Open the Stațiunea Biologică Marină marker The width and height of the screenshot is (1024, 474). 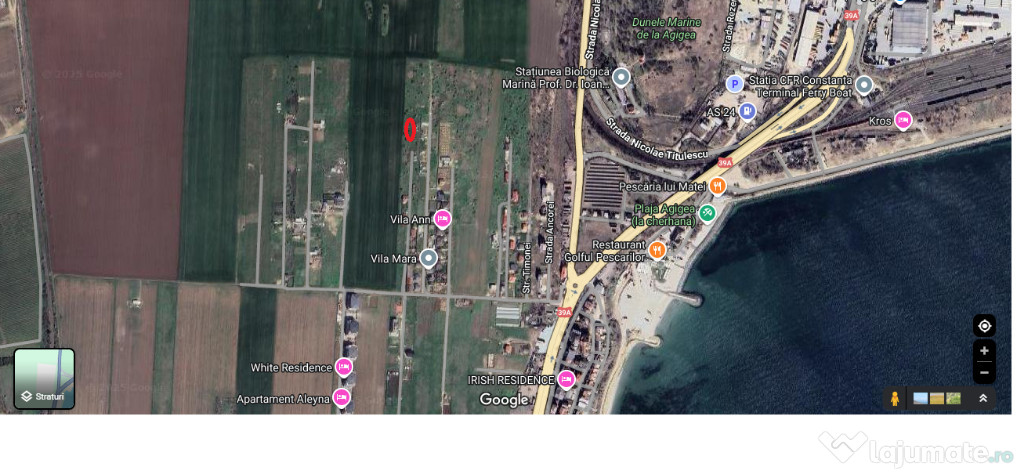tap(621, 77)
